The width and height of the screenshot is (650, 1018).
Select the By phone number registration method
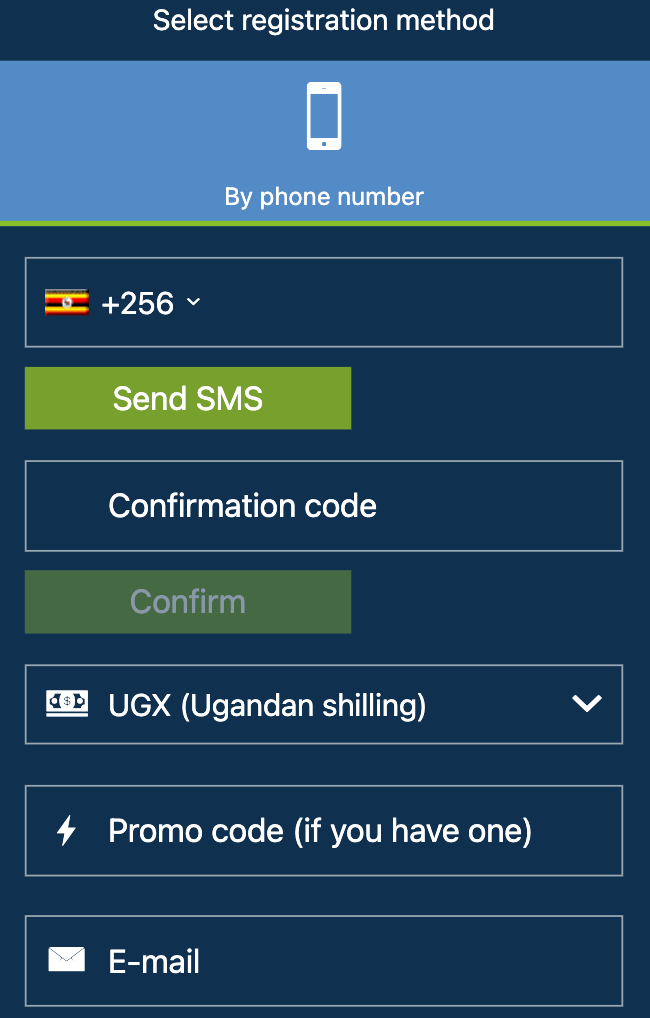(324, 142)
